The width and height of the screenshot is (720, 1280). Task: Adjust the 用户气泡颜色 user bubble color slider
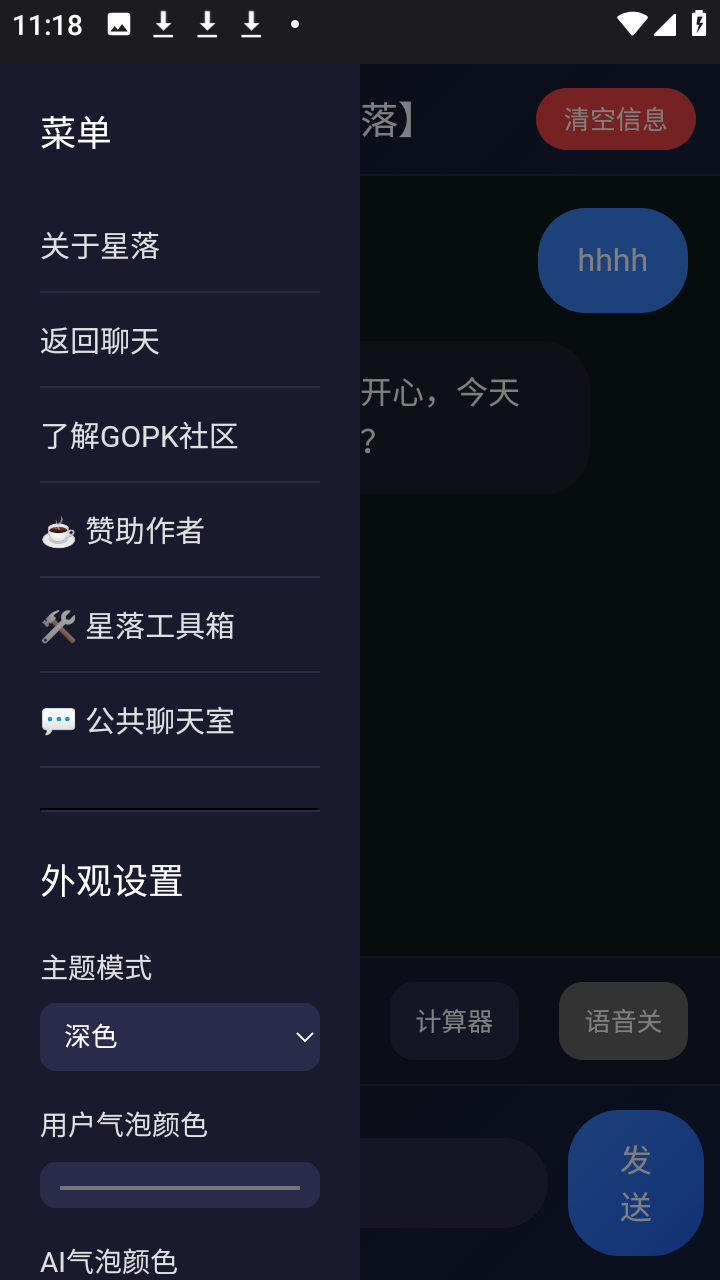point(180,1184)
